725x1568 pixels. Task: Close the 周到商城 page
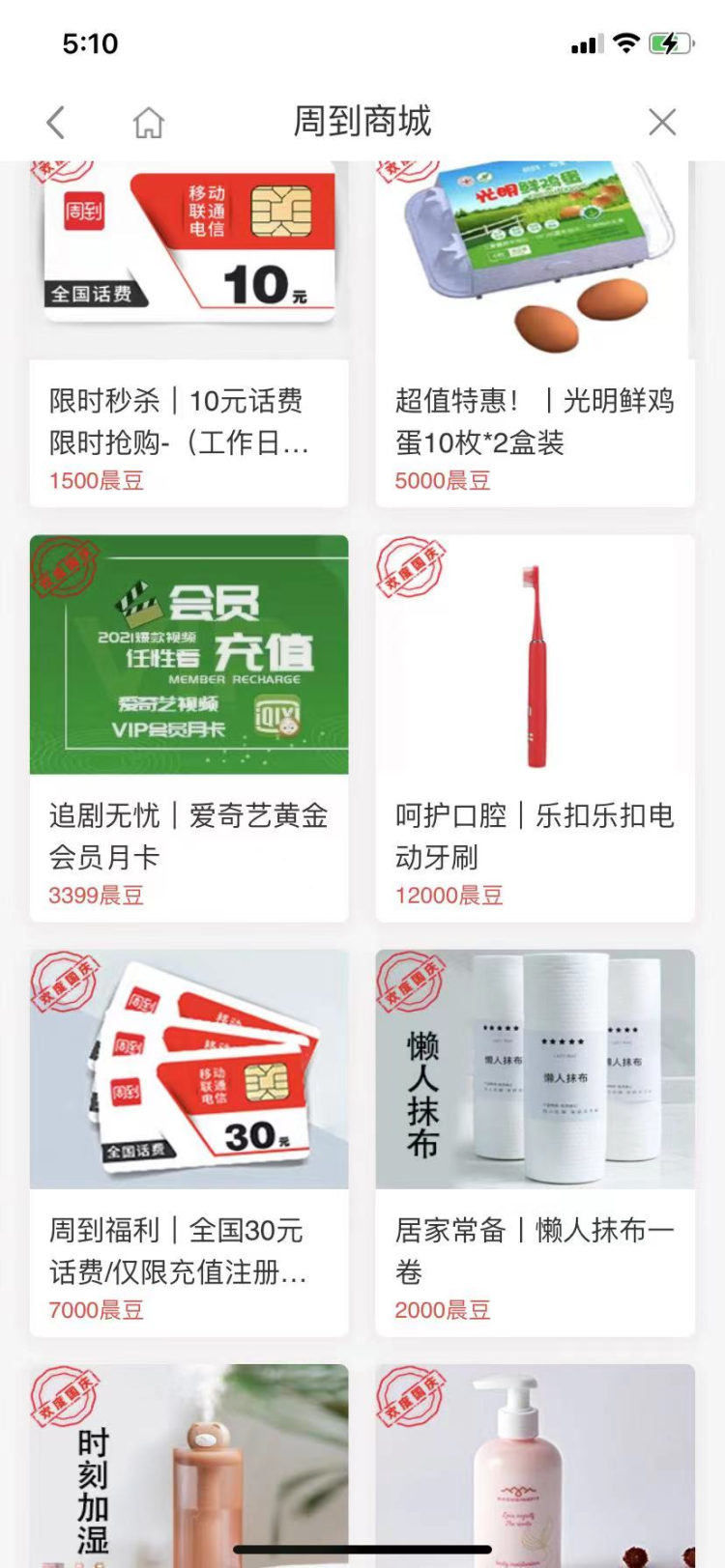tap(662, 122)
